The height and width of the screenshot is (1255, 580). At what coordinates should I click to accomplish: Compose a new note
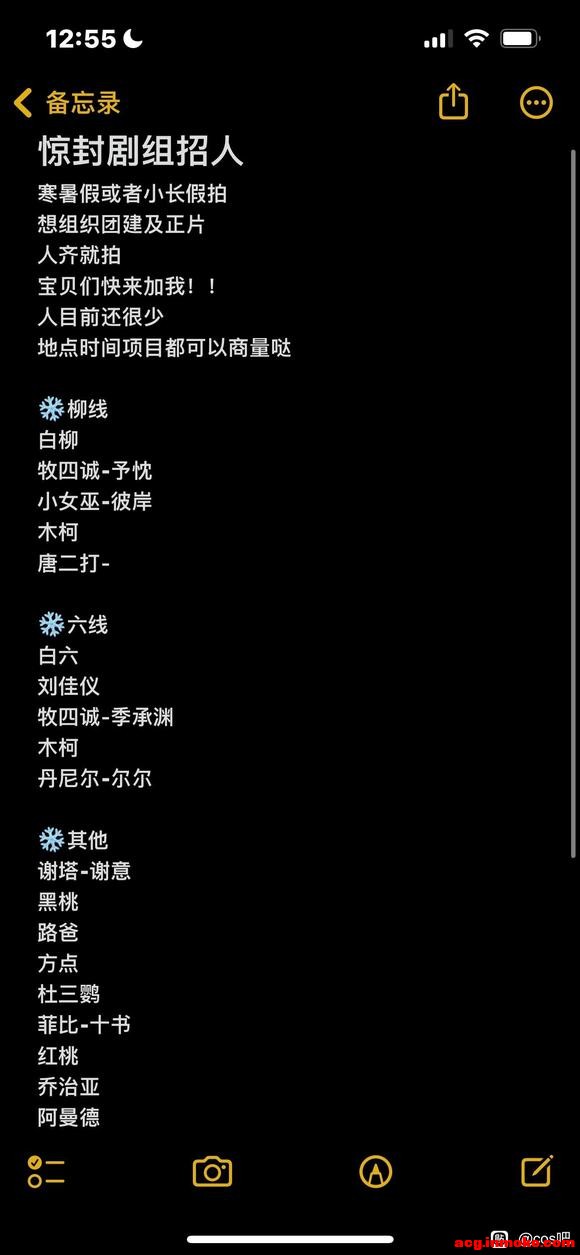tap(537, 1170)
